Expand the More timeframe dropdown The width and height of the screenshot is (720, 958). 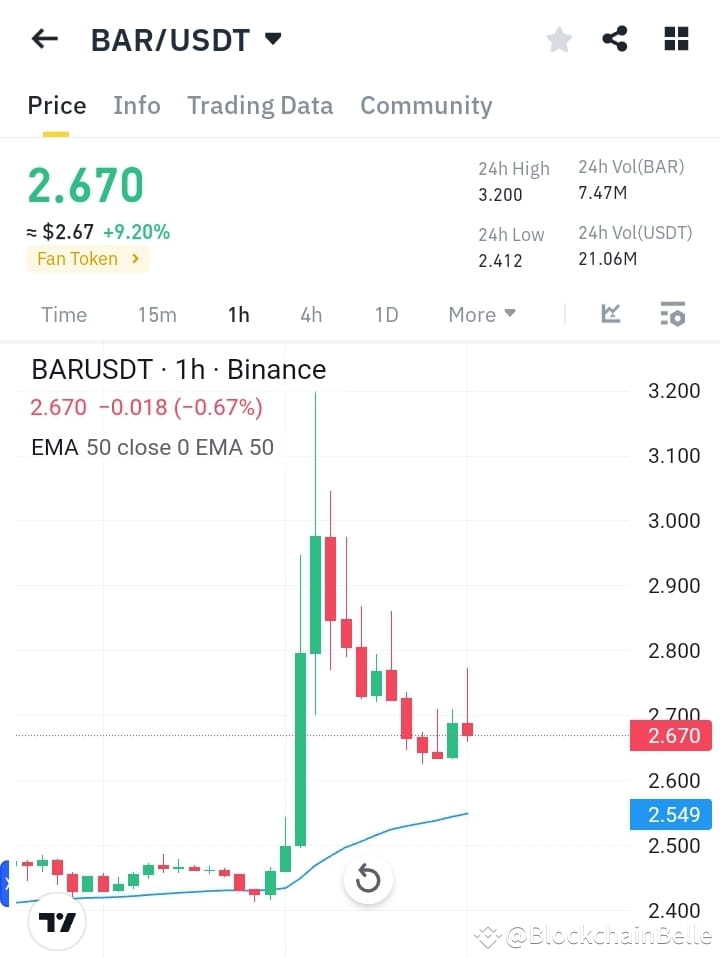[x=481, y=314]
